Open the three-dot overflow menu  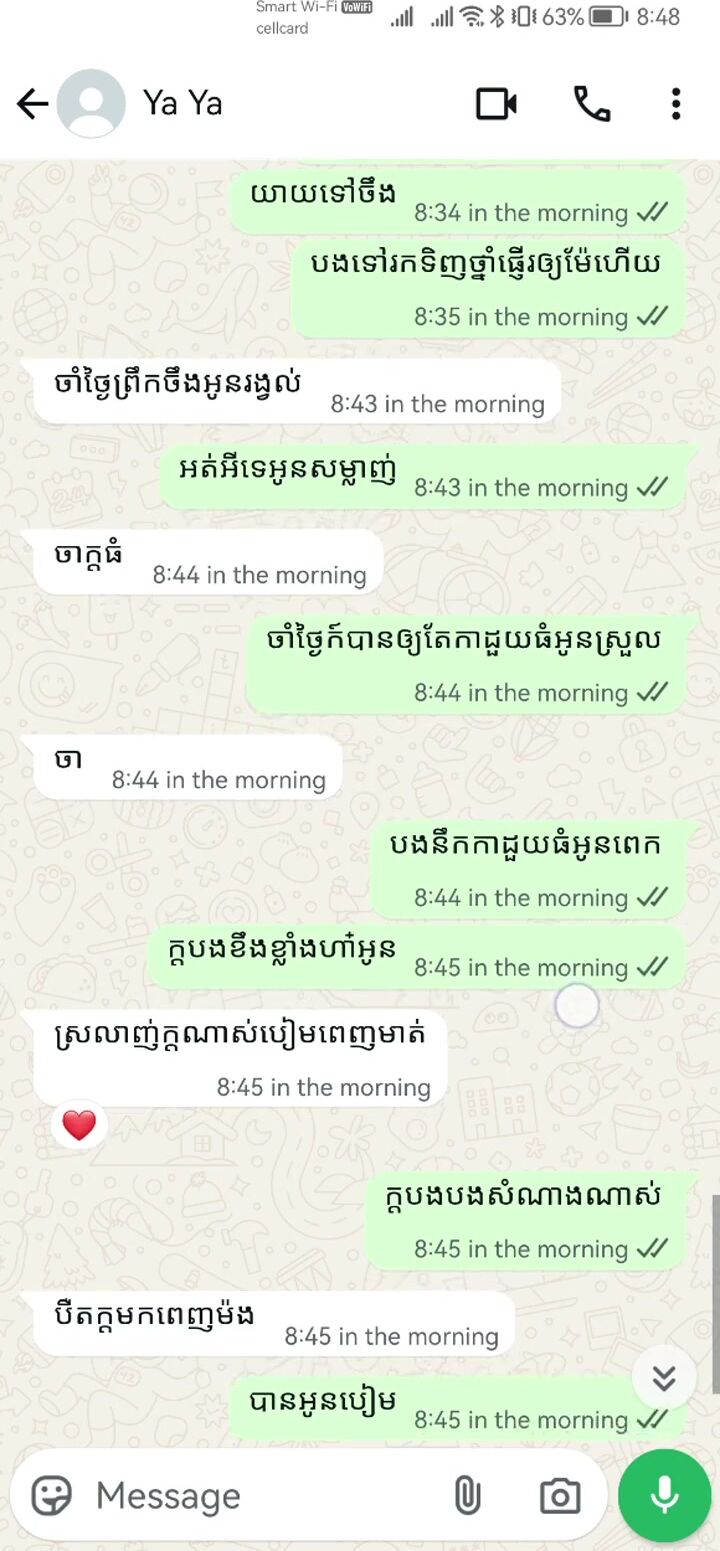676,104
